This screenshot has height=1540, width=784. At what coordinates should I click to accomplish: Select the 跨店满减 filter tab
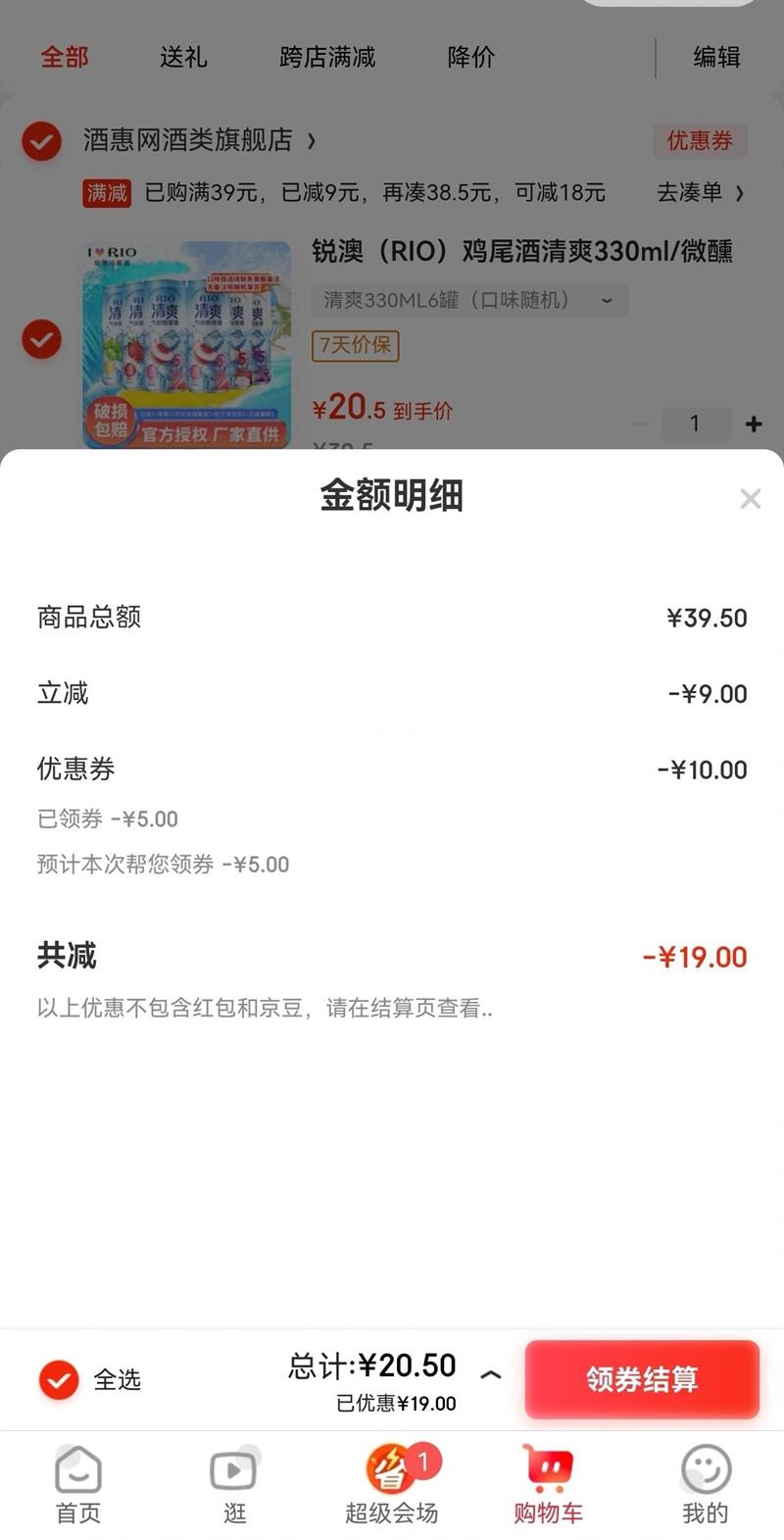coord(327,57)
